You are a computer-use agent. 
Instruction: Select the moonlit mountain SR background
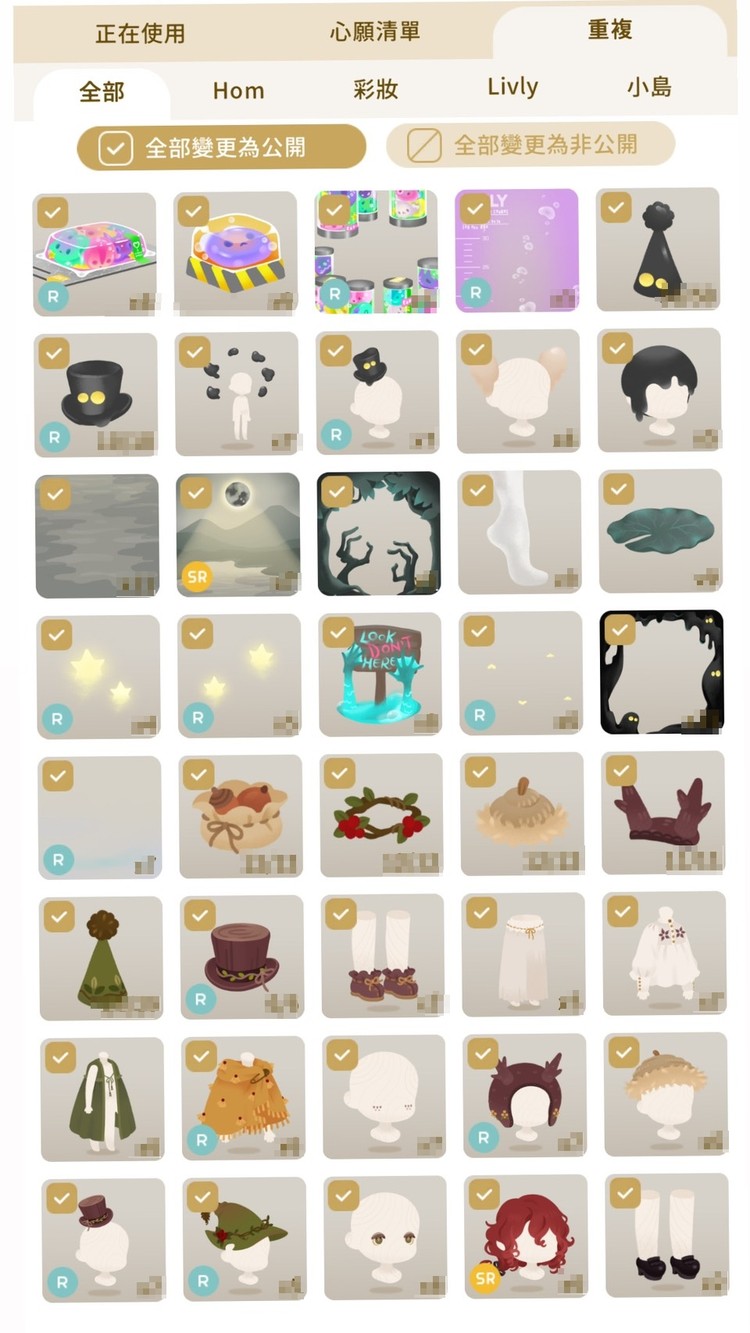[238, 535]
